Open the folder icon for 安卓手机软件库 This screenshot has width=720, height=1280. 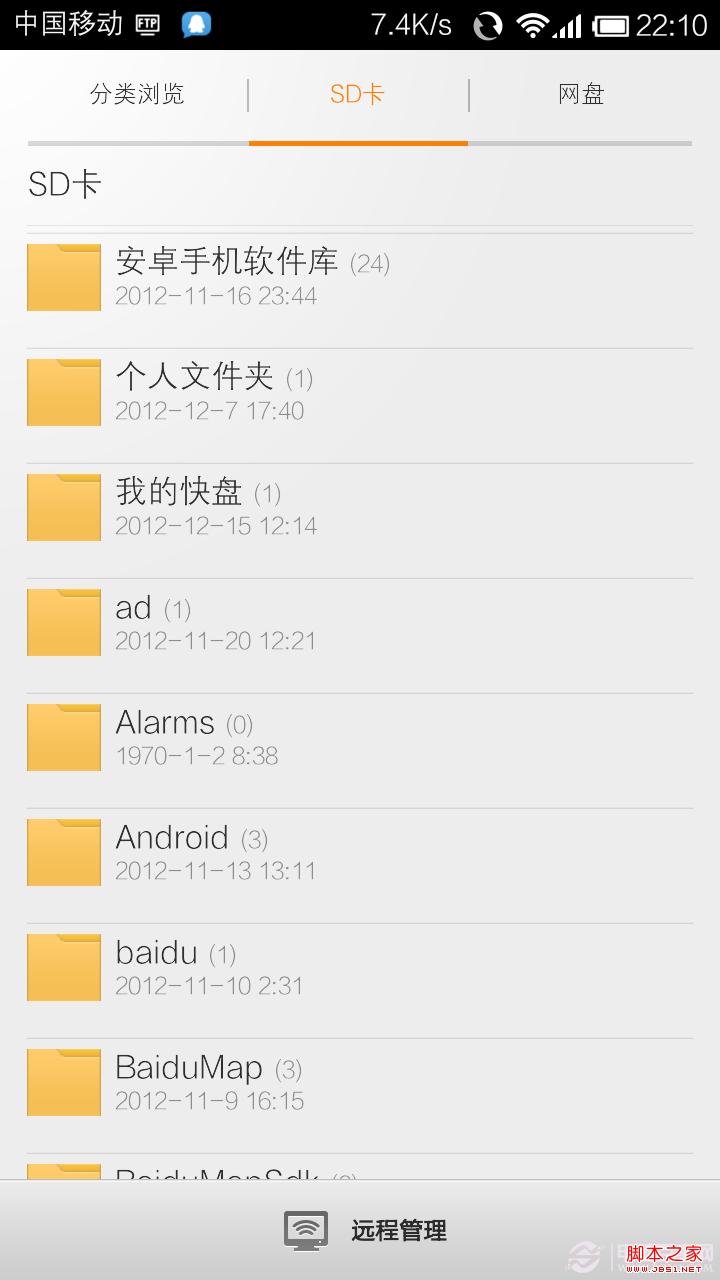point(63,277)
